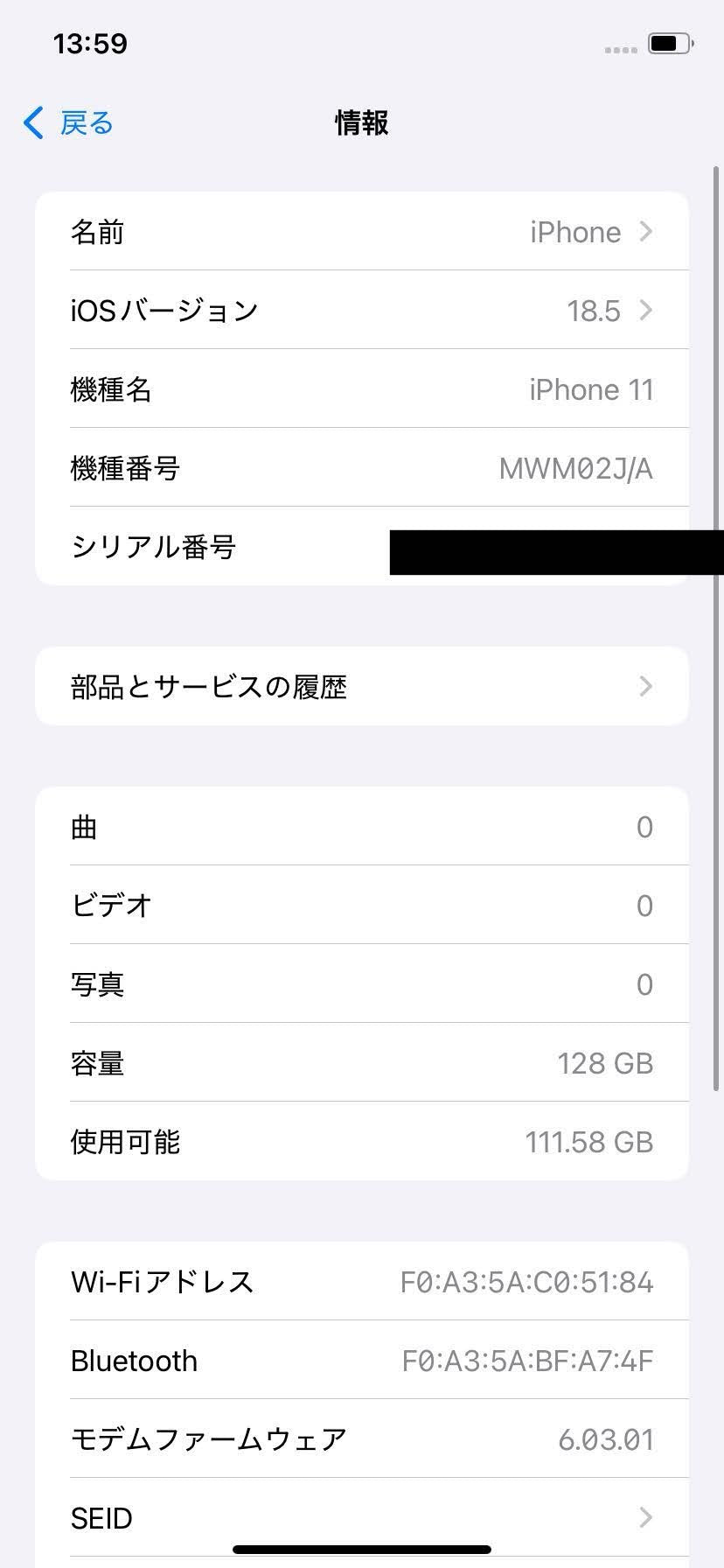The height and width of the screenshot is (1568, 724).
Task: Tap the clock showing 13:59
Action: tap(91, 43)
